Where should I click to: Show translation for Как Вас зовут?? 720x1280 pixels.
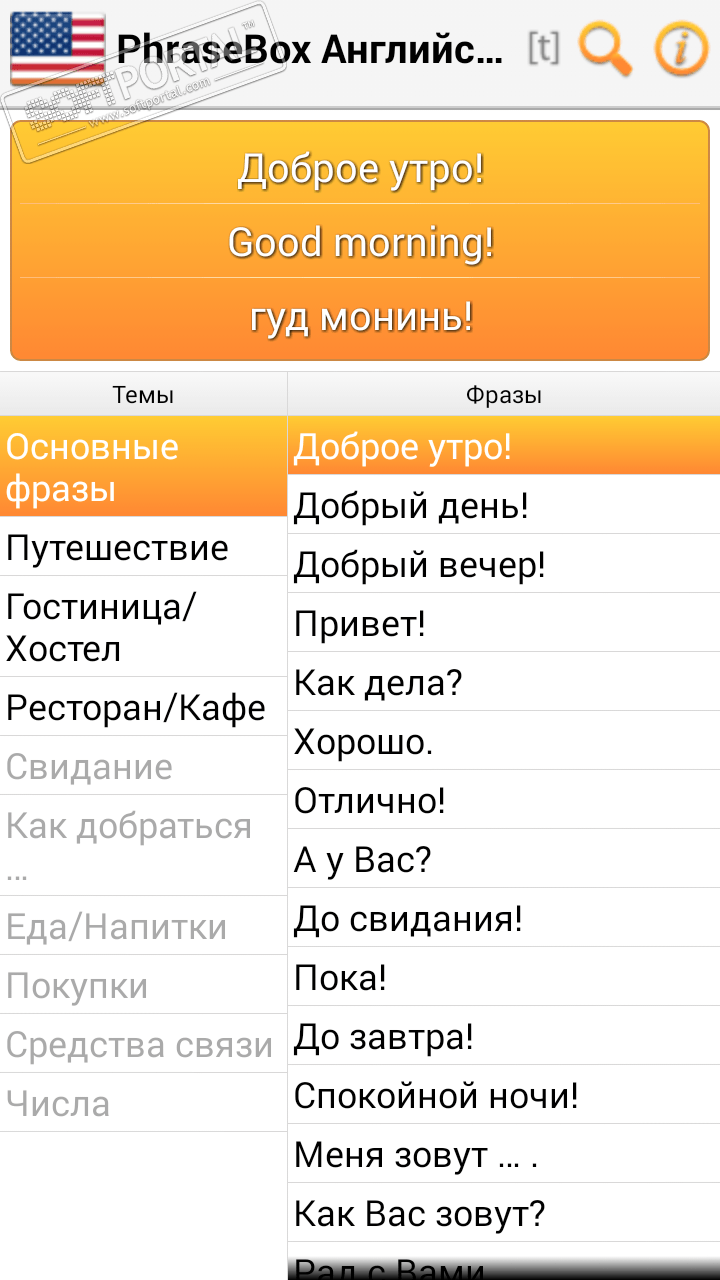point(503,1214)
